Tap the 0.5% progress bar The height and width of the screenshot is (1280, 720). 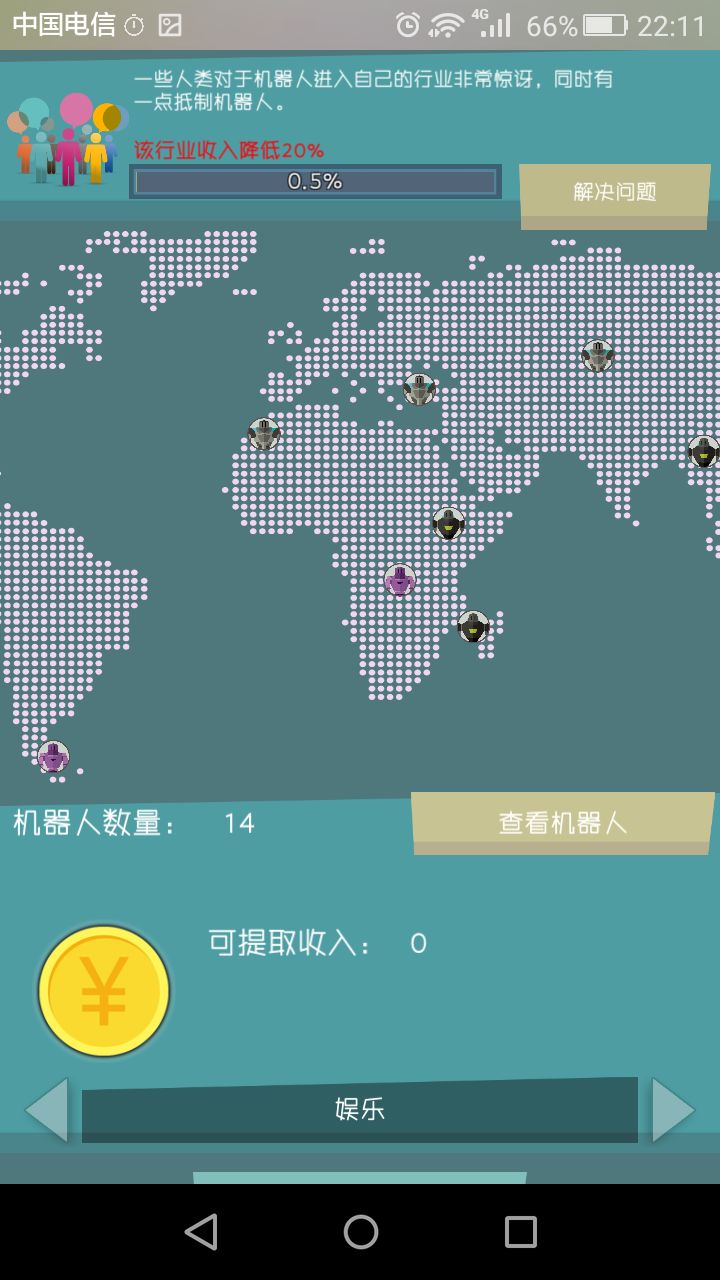(x=314, y=182)
